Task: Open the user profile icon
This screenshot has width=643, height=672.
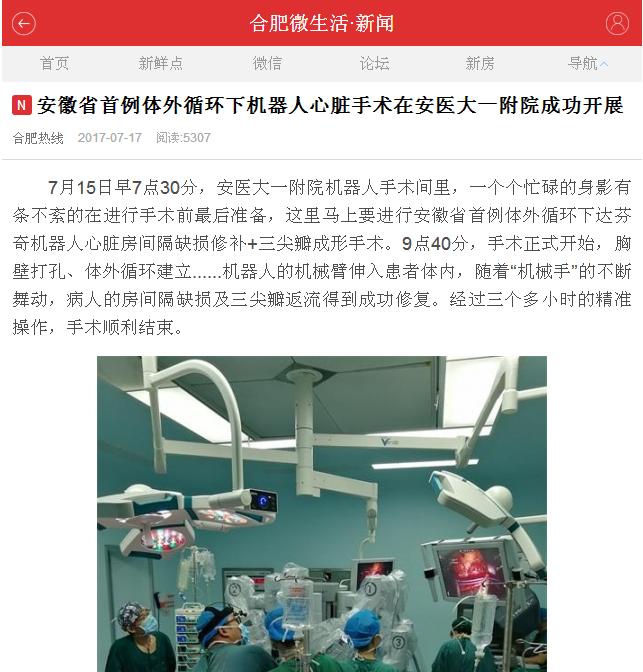Action: [619, 23]
